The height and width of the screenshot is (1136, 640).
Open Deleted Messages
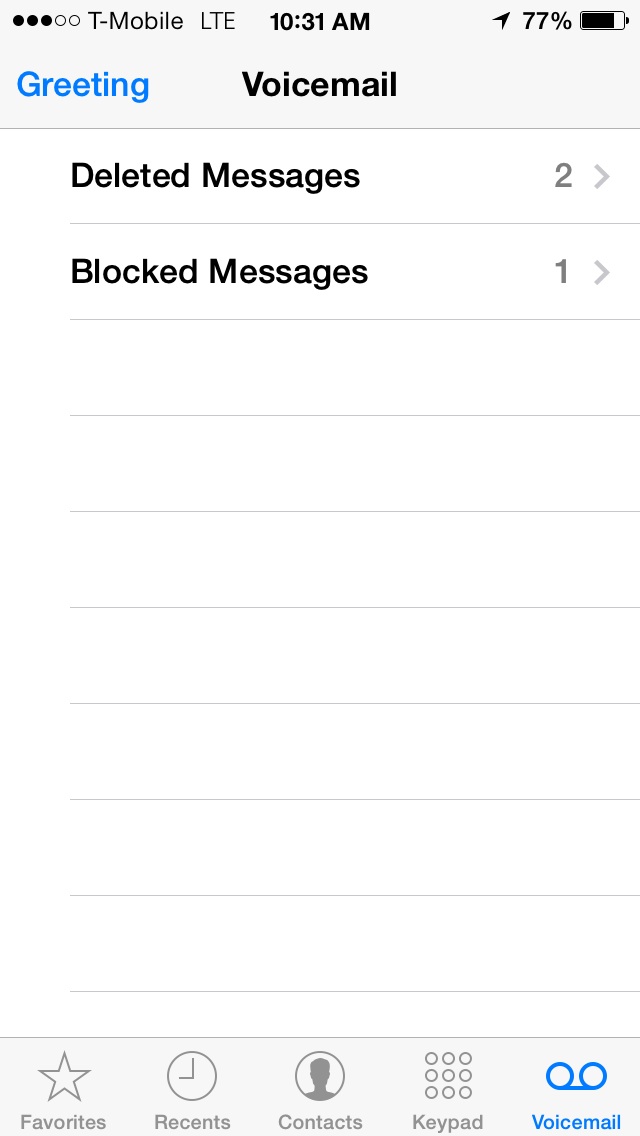click(x=320, y=176)
